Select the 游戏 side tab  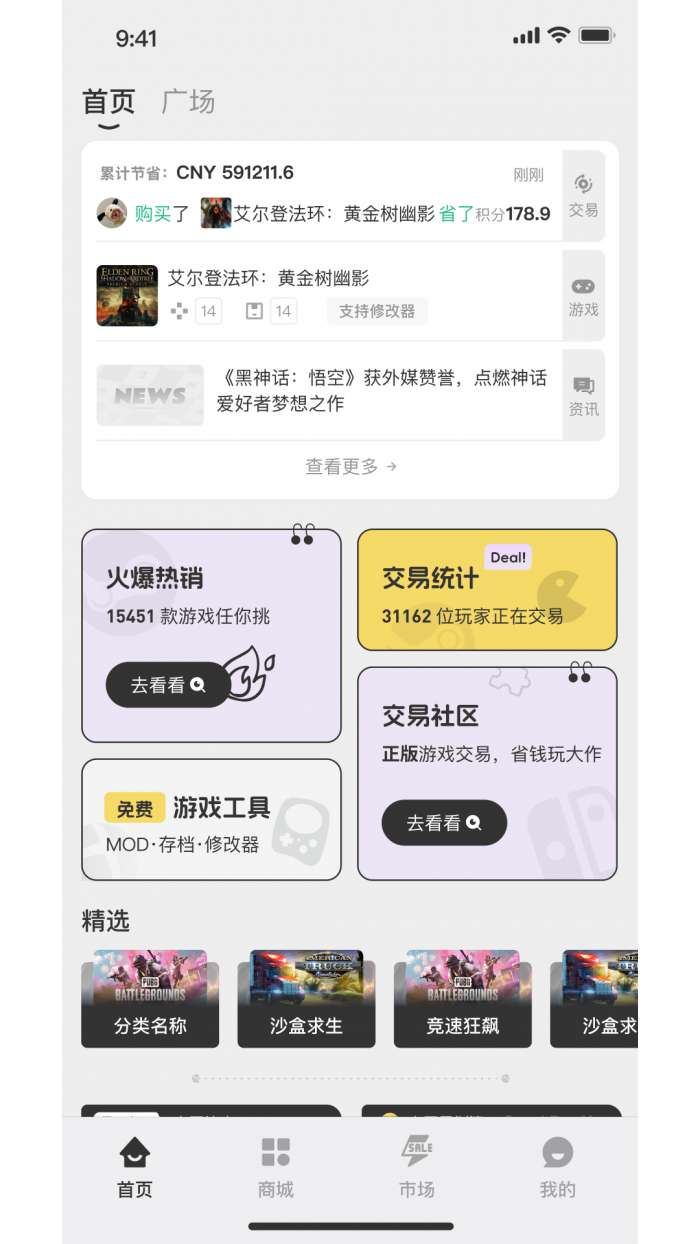tap(583, 296)
